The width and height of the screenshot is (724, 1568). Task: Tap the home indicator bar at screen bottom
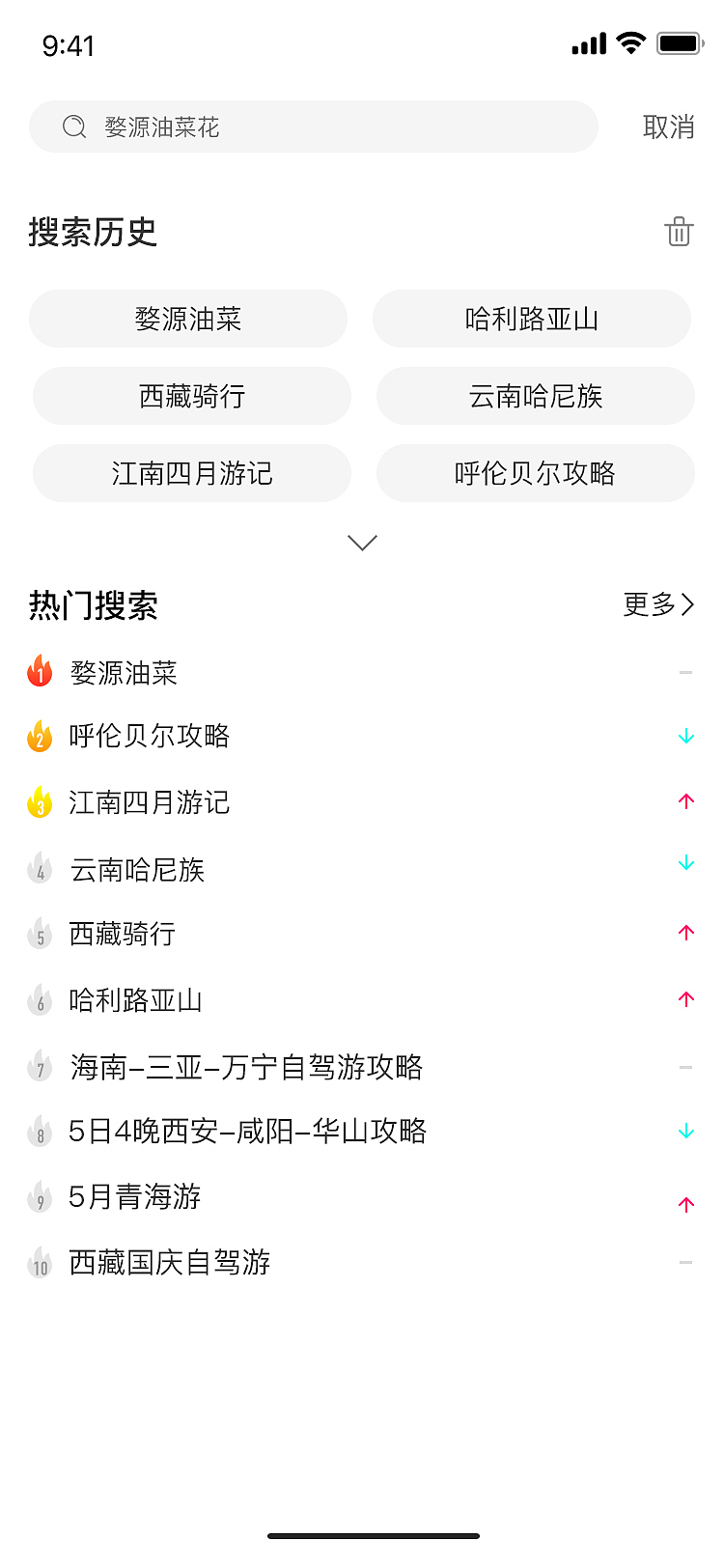point(362,1533)
